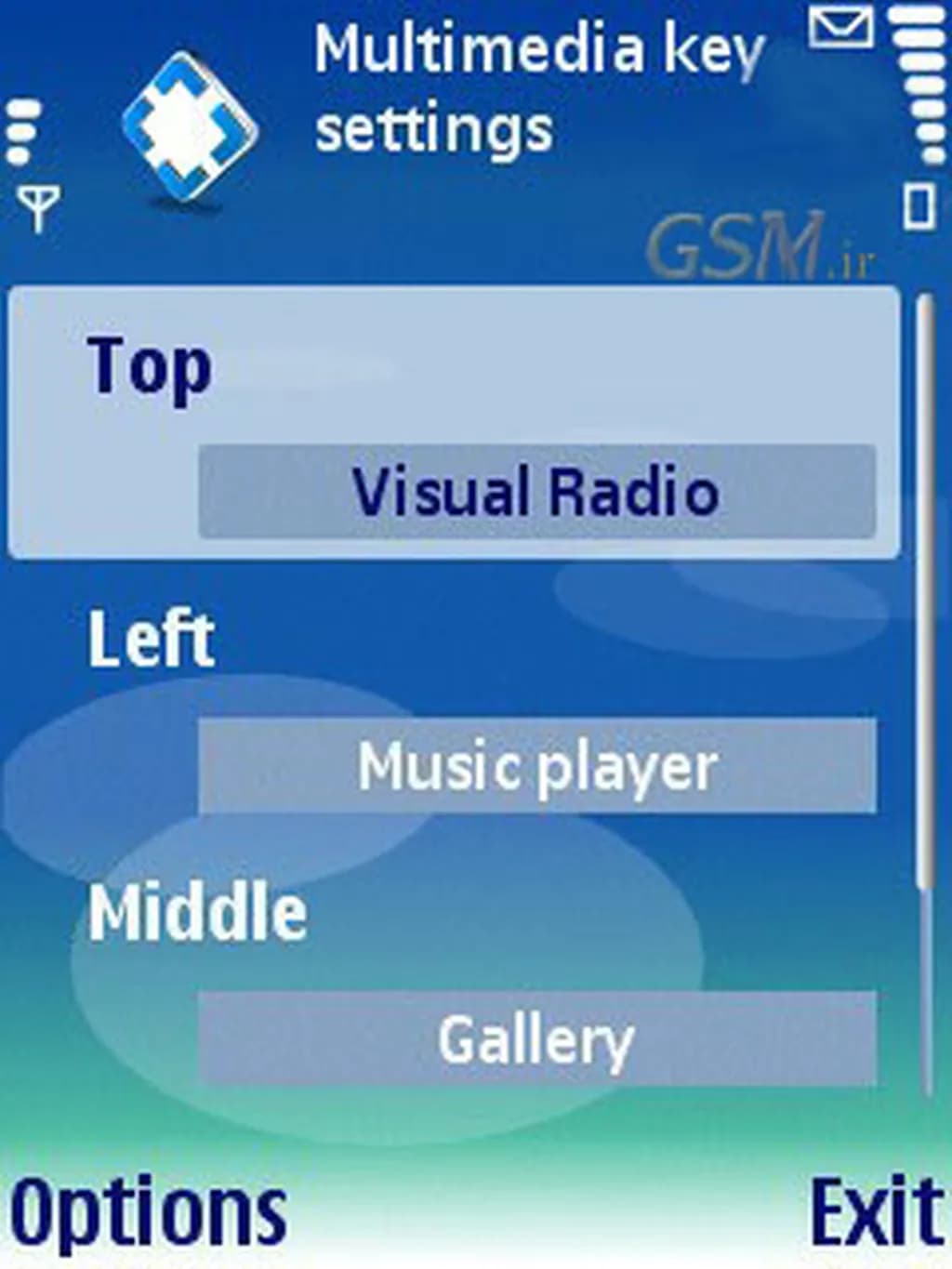The image size is (952, 1269).
Task: Change the Gallery assignment
Action: pos(536,1038)
